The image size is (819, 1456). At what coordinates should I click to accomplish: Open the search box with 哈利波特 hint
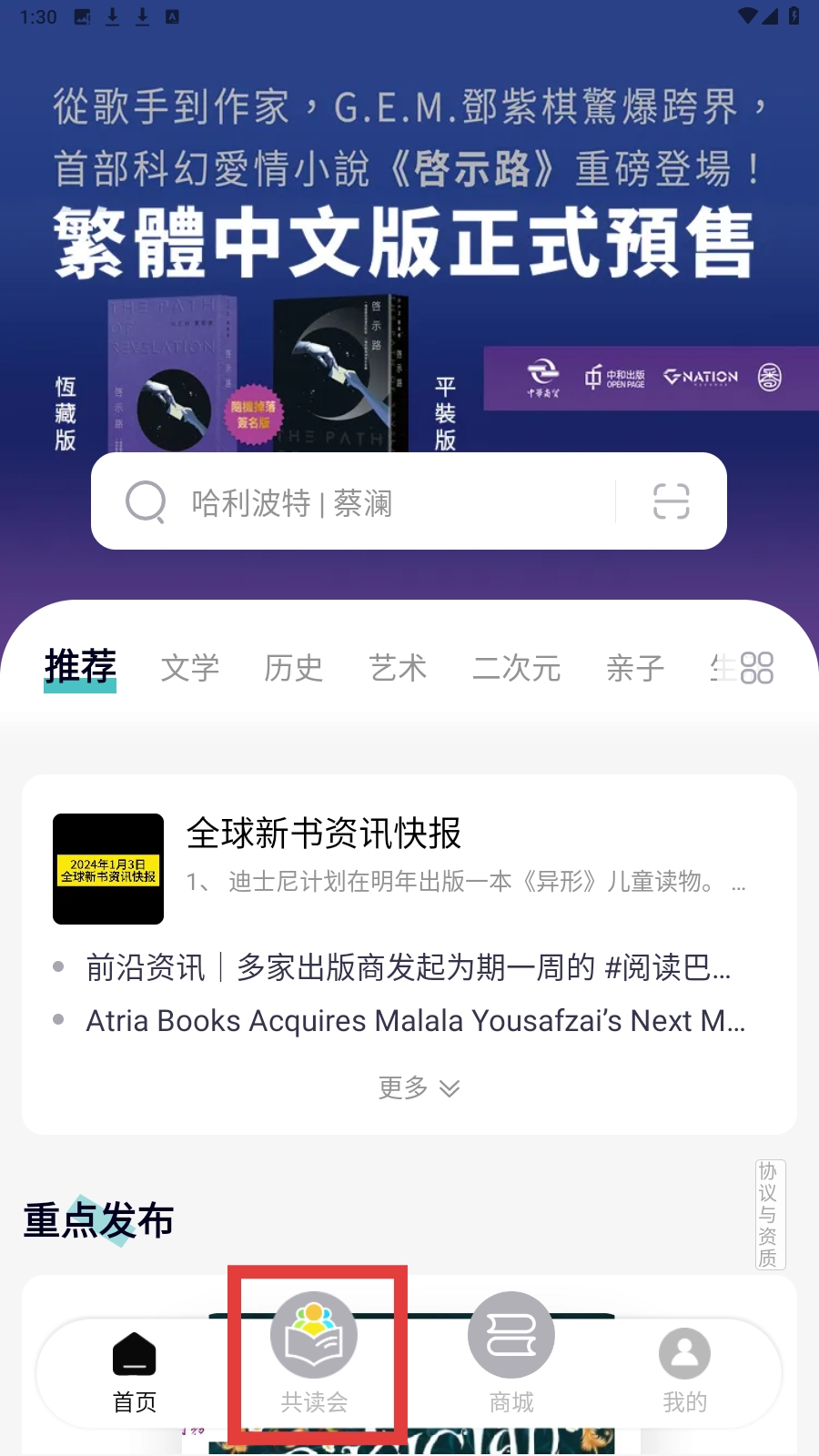tap(364, 502)
